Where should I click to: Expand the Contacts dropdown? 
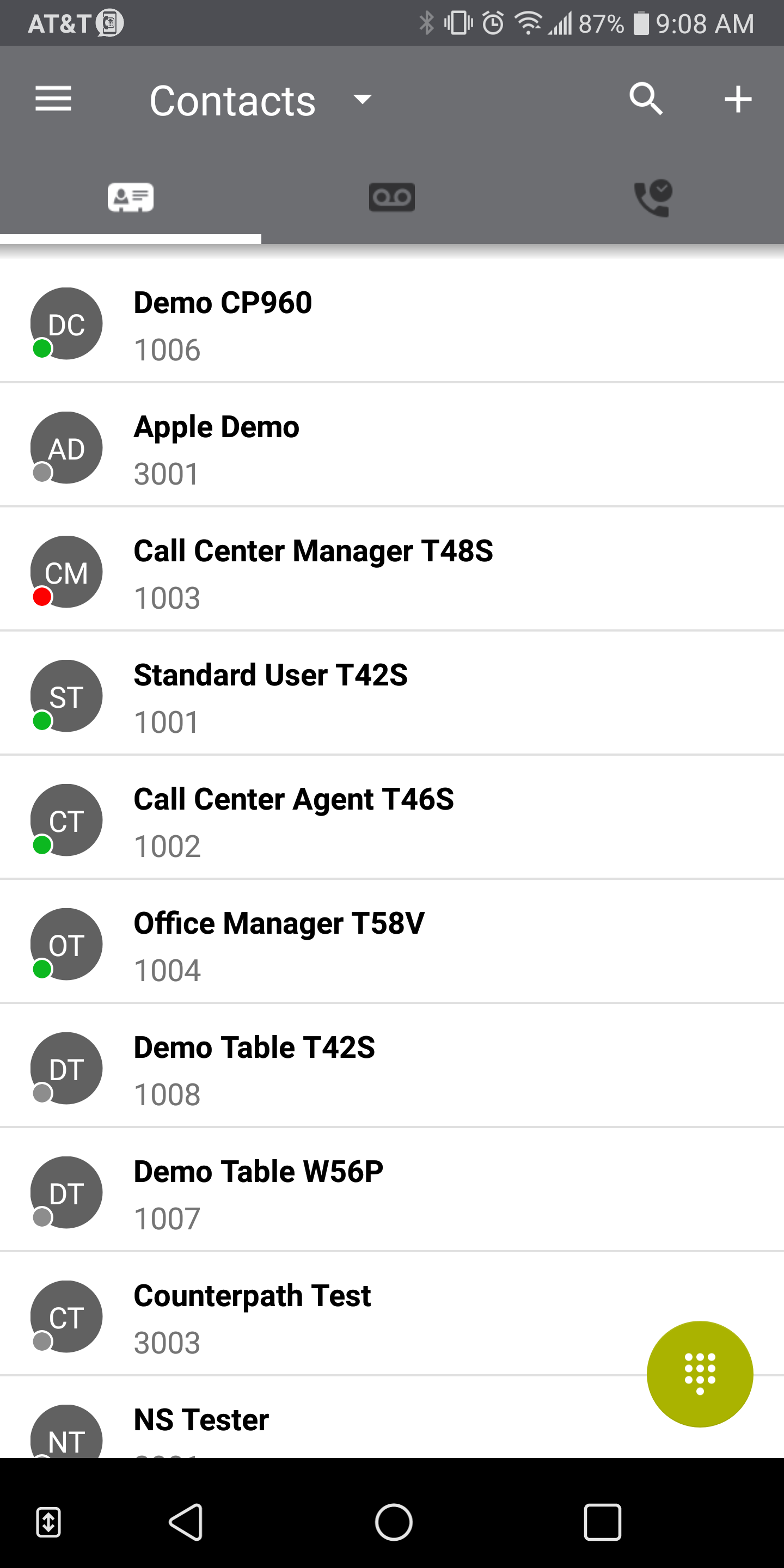pyautogui.click(x=363, y=99)
